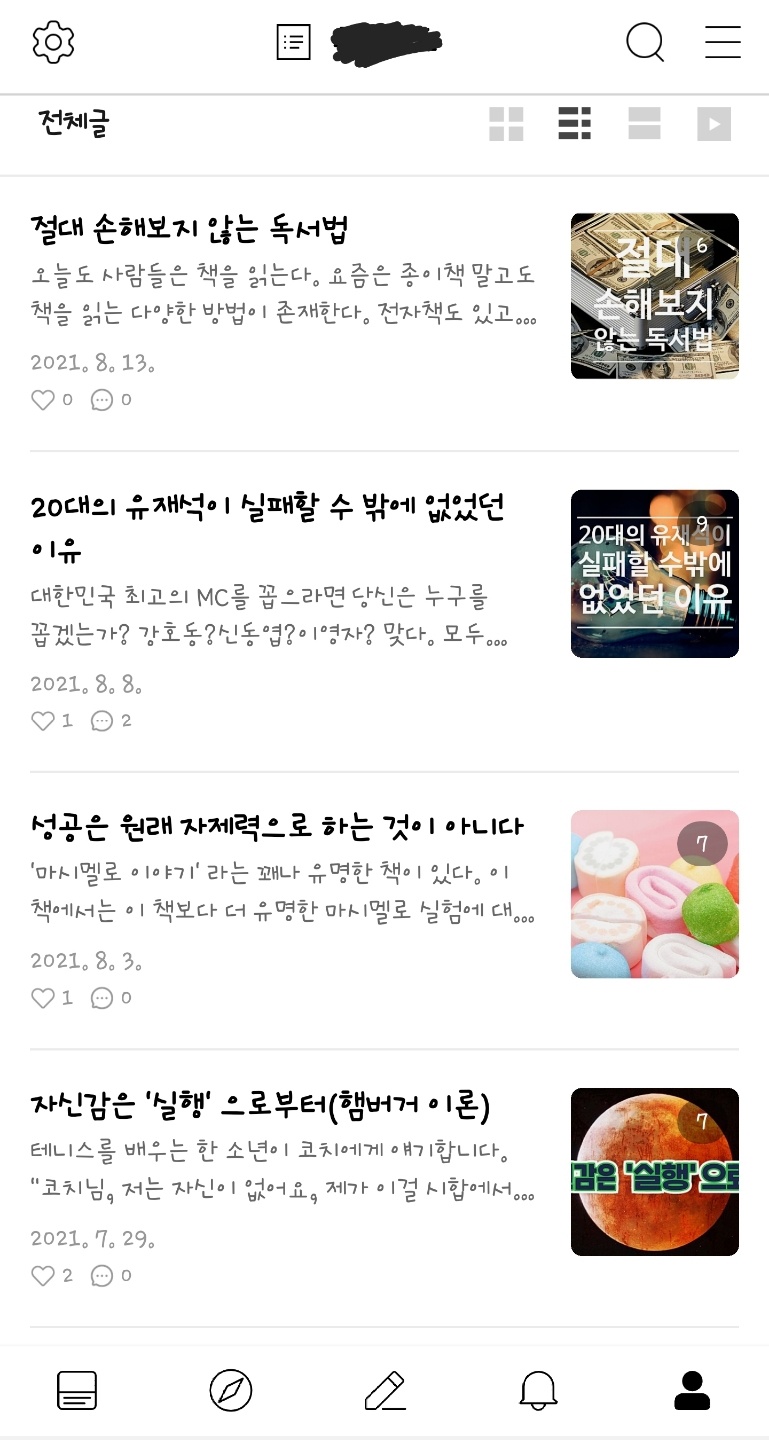Tap the post list icon in header
This screenshot has width=769, height=1440.
click(293, 42)
